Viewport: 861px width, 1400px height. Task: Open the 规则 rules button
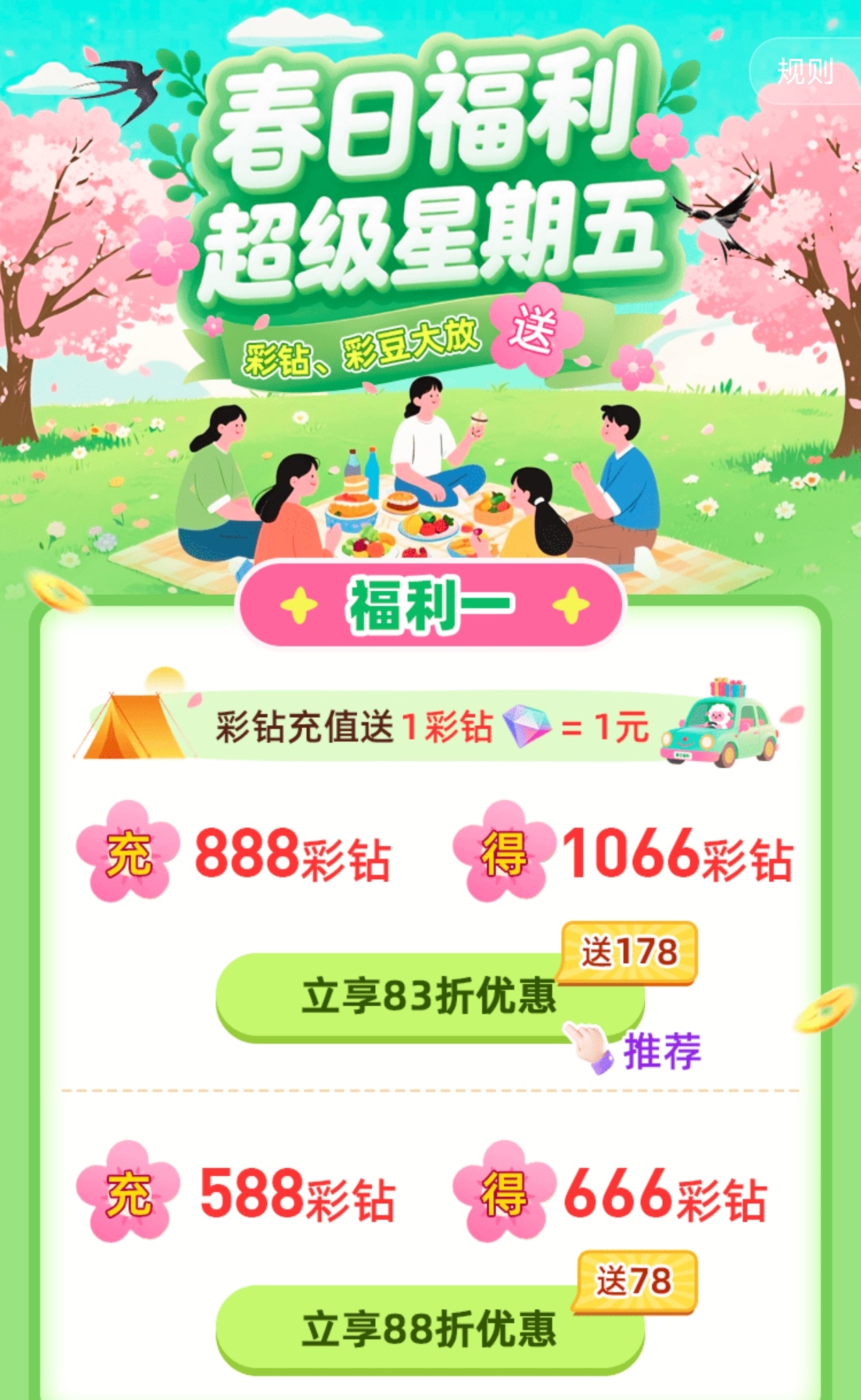click(805, 70)
